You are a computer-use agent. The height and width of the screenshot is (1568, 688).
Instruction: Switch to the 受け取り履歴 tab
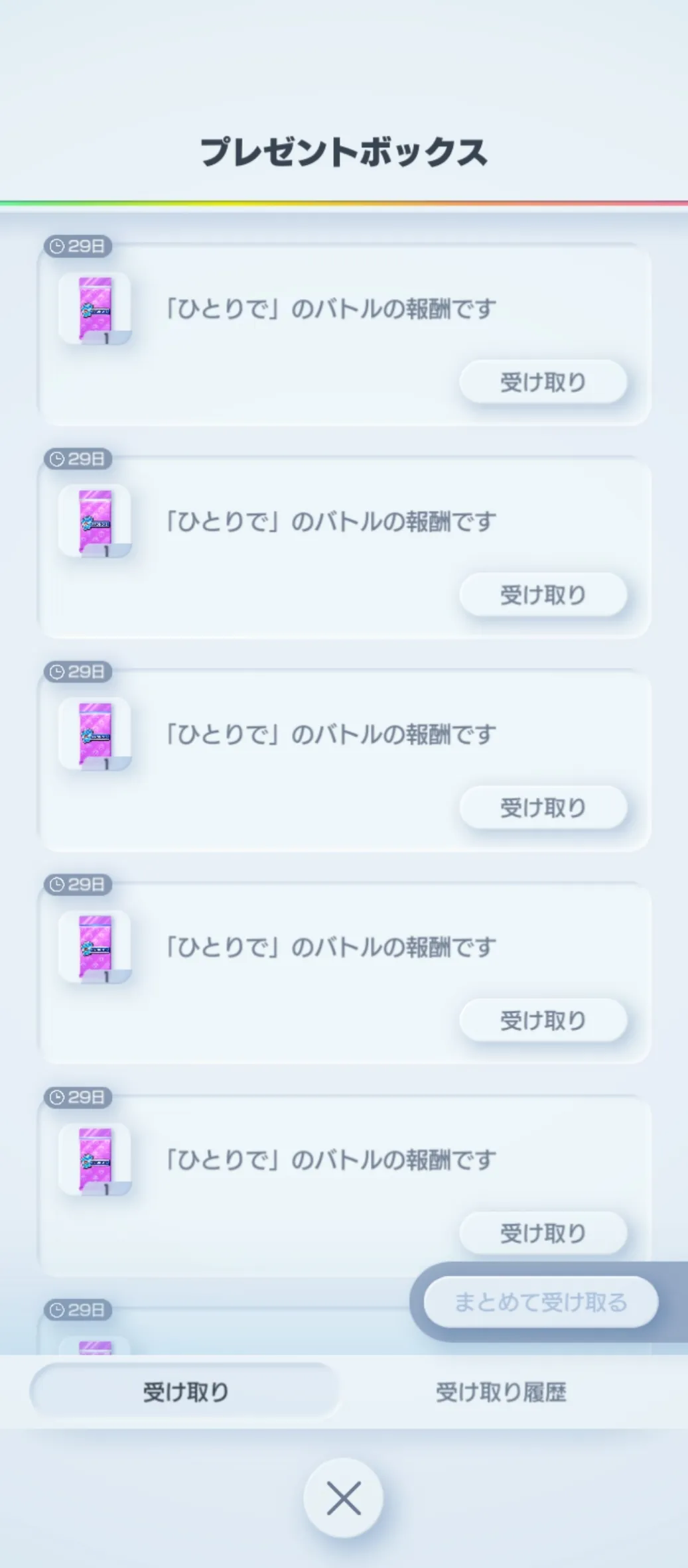501,1392
